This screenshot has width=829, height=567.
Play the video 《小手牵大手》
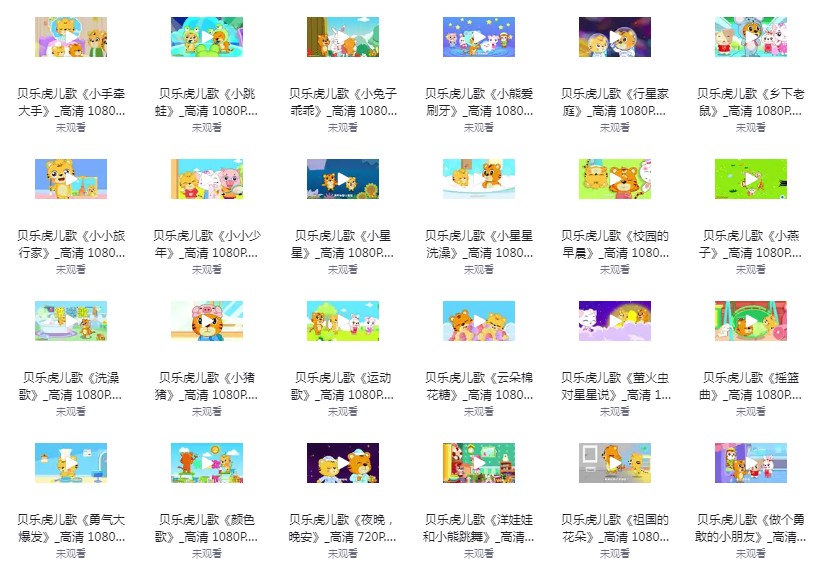(x=70, y=37)
